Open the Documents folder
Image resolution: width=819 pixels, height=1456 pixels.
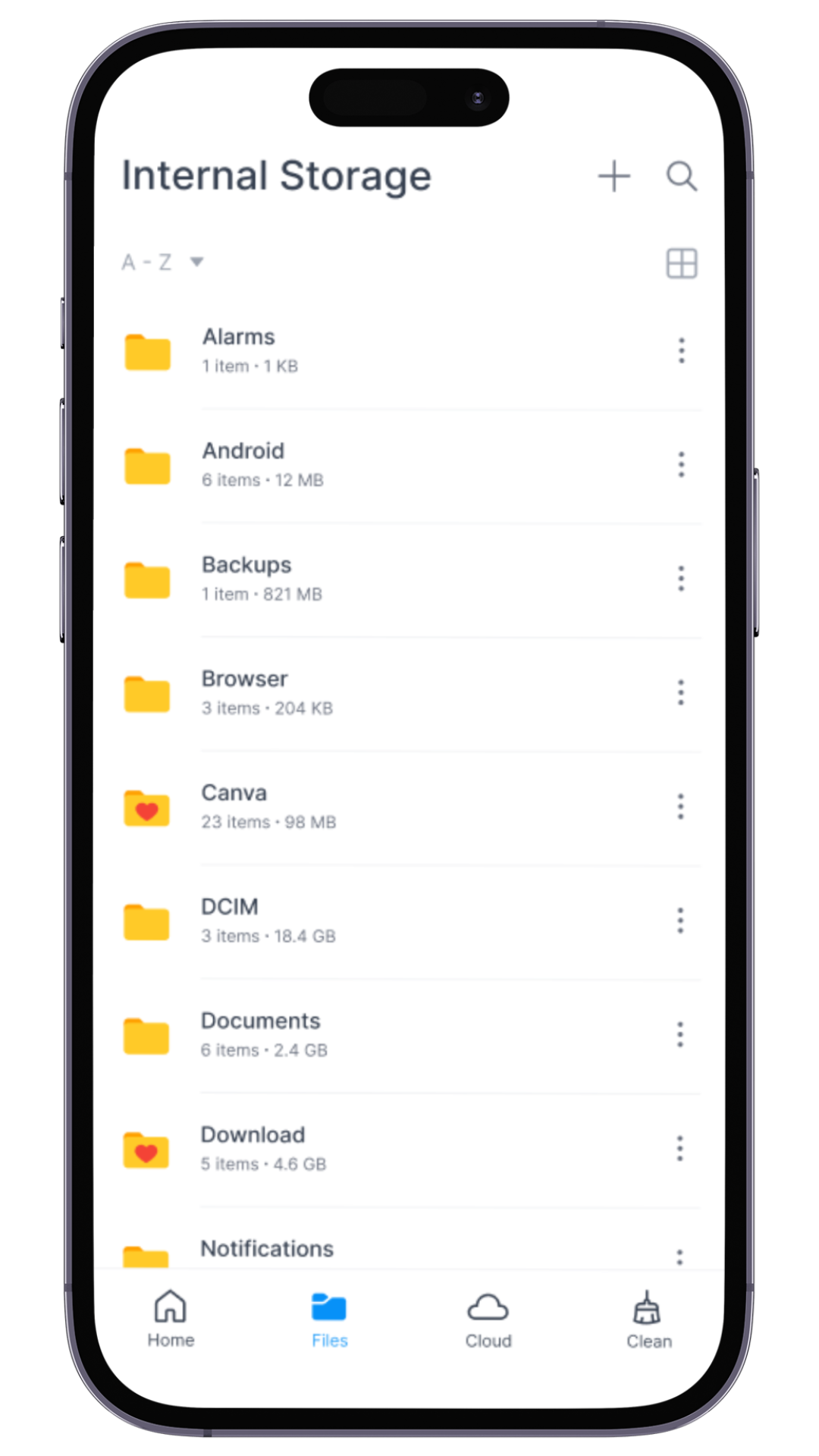(x=260, y=1034)
